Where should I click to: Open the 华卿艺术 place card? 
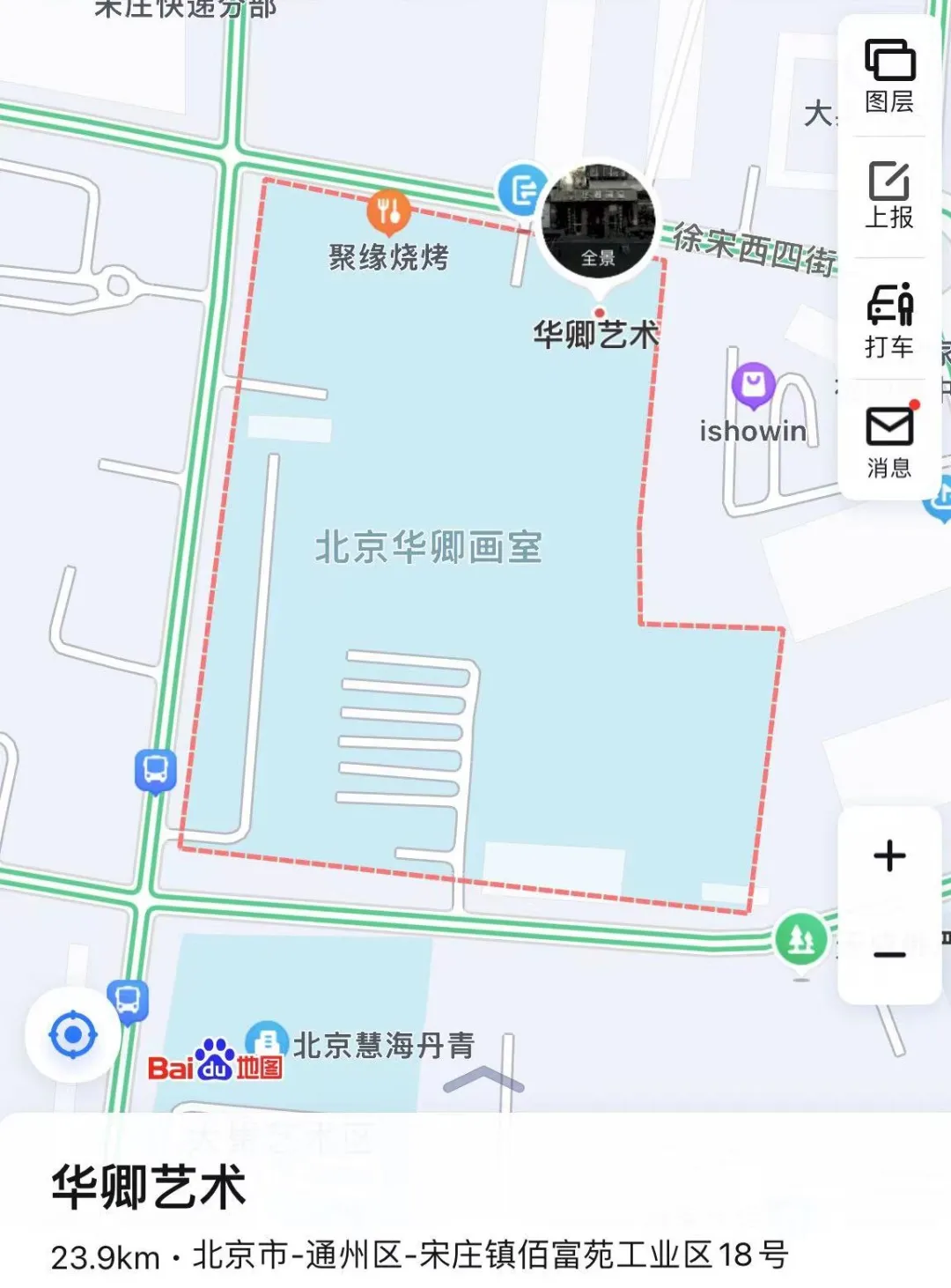148,1187
